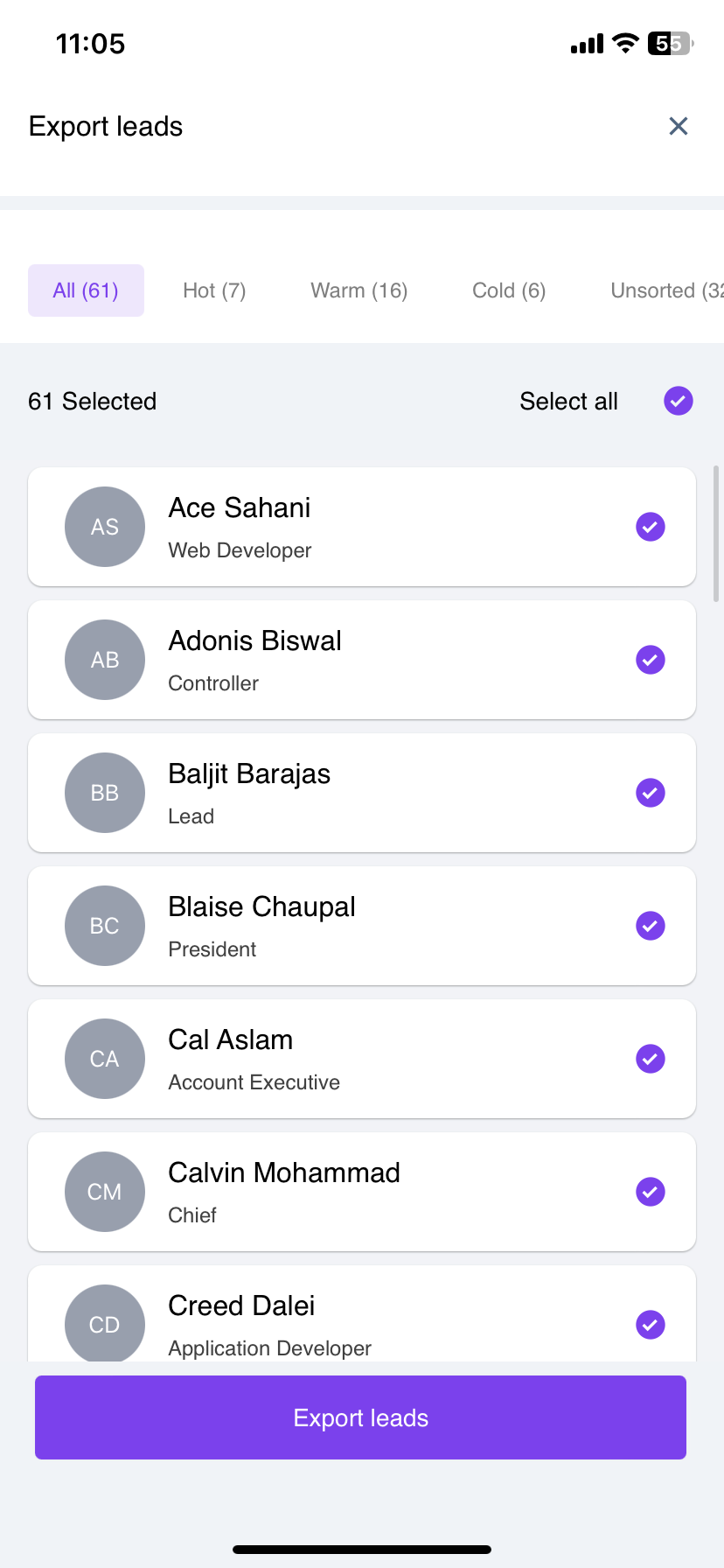Uncheck Blaise Chaupal
Image resolution: width=724 pixels, height=1568 pixels.
coord(651,926)
